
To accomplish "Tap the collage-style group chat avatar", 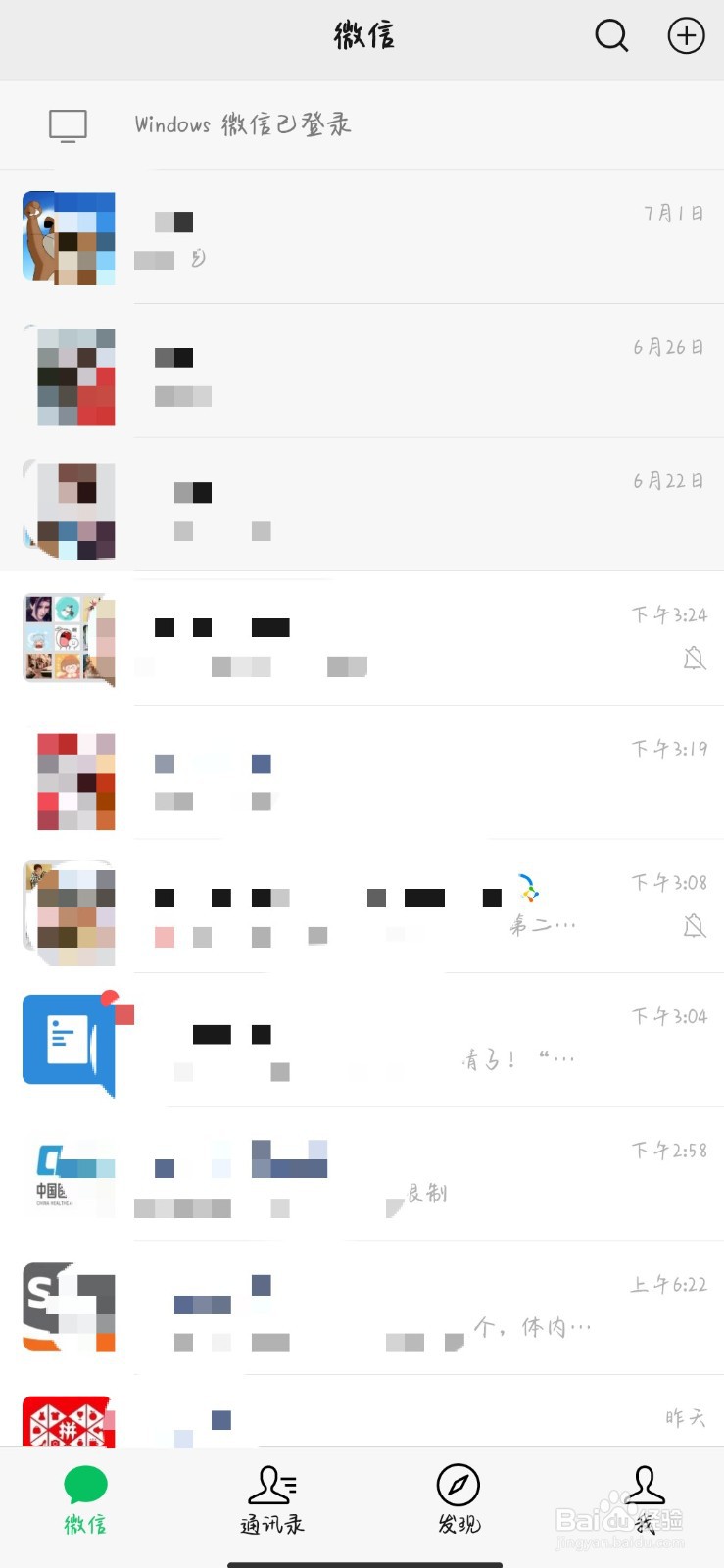I will click(x=69, y=639).
